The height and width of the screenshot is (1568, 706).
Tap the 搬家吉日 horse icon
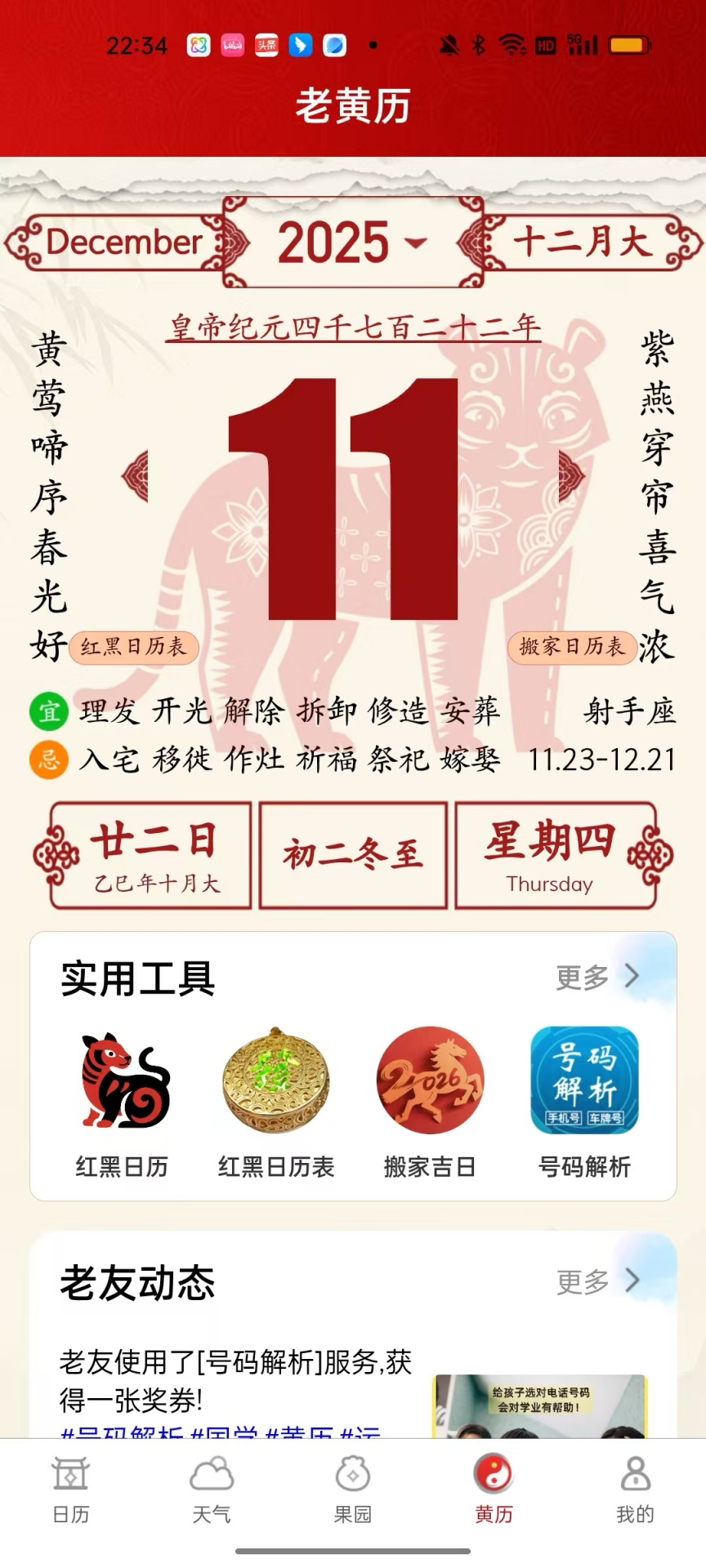coord(430,1080)
